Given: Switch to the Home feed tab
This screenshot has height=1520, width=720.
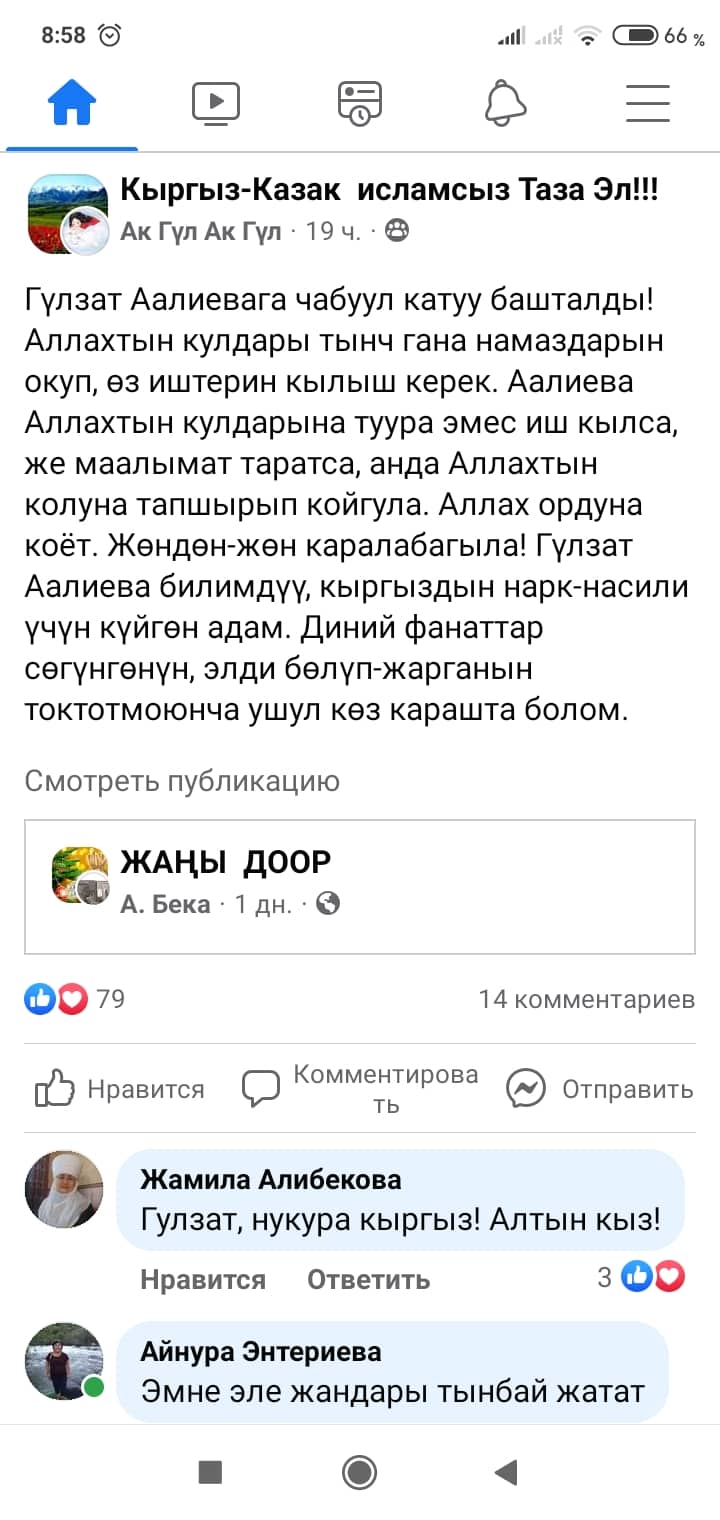Looking at the screenshot, I should [x=72, y=103].
